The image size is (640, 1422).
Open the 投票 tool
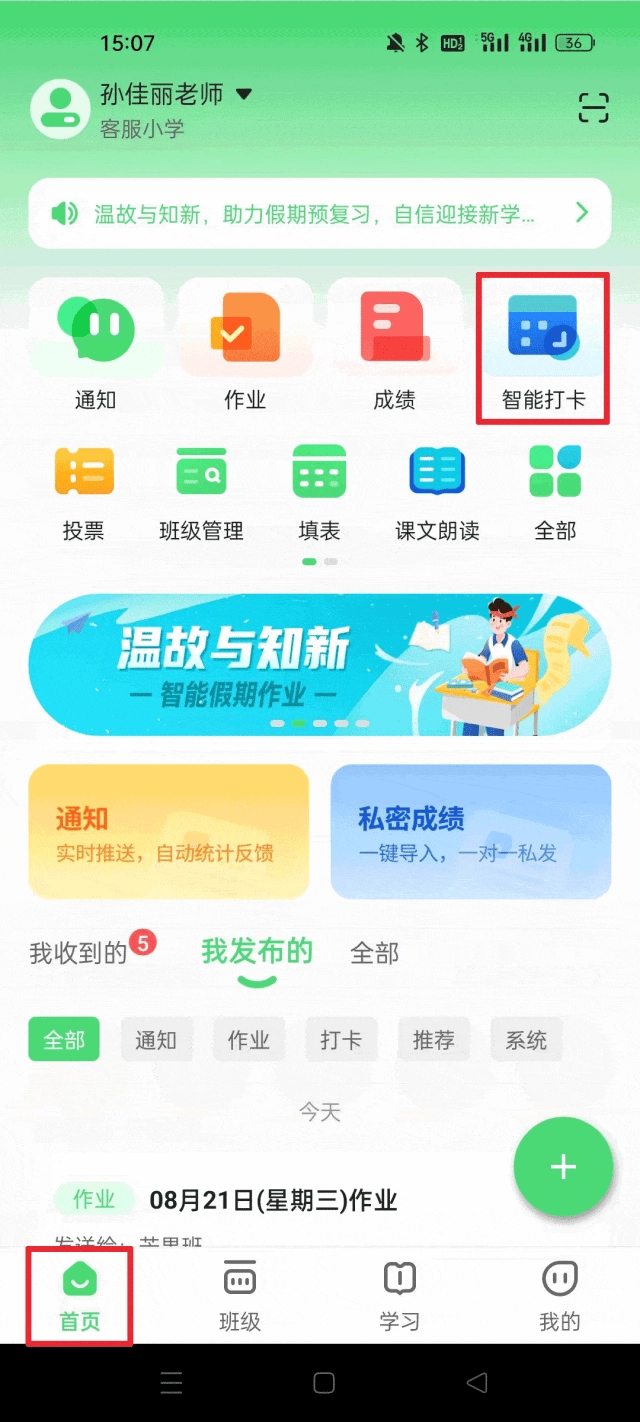[84, 492]
